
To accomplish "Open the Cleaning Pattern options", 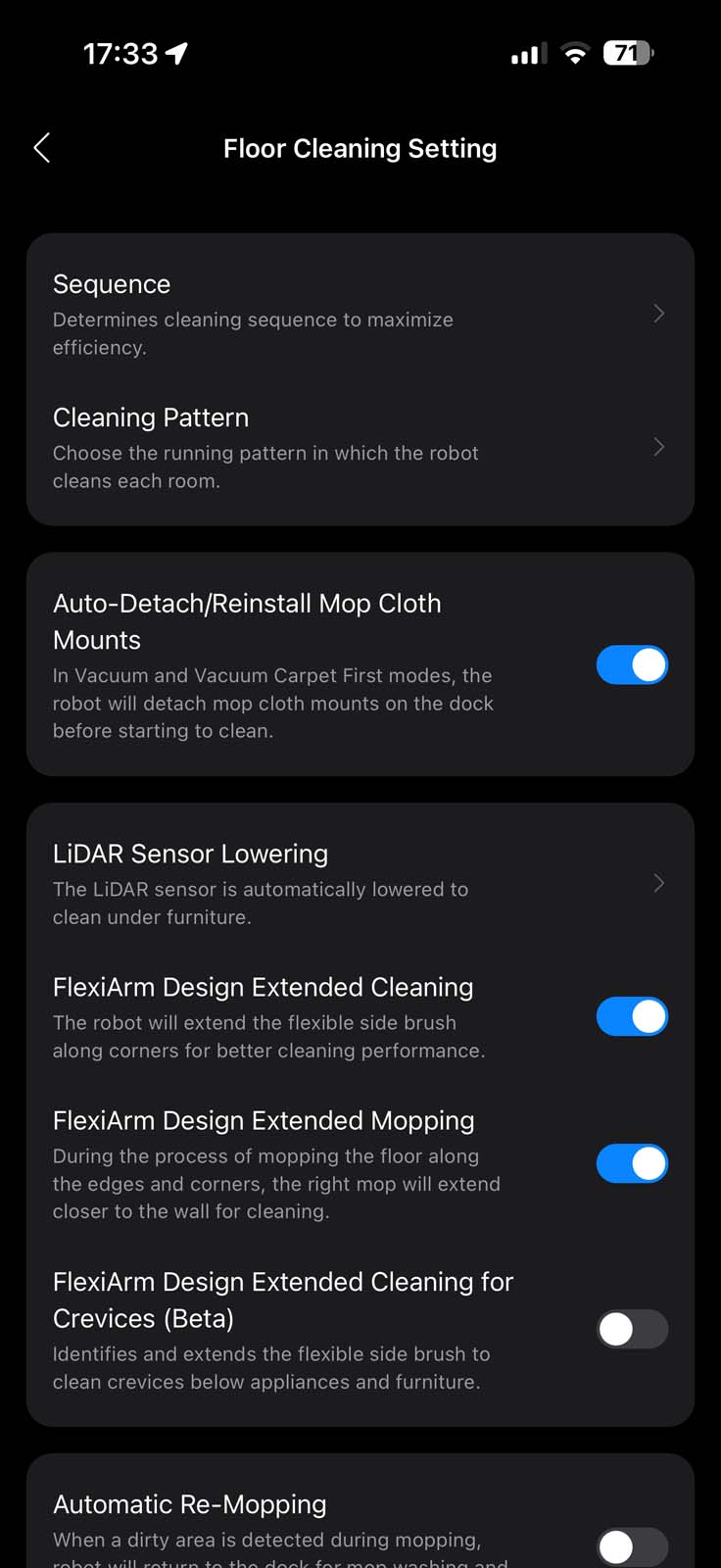I will click(360, 448).
